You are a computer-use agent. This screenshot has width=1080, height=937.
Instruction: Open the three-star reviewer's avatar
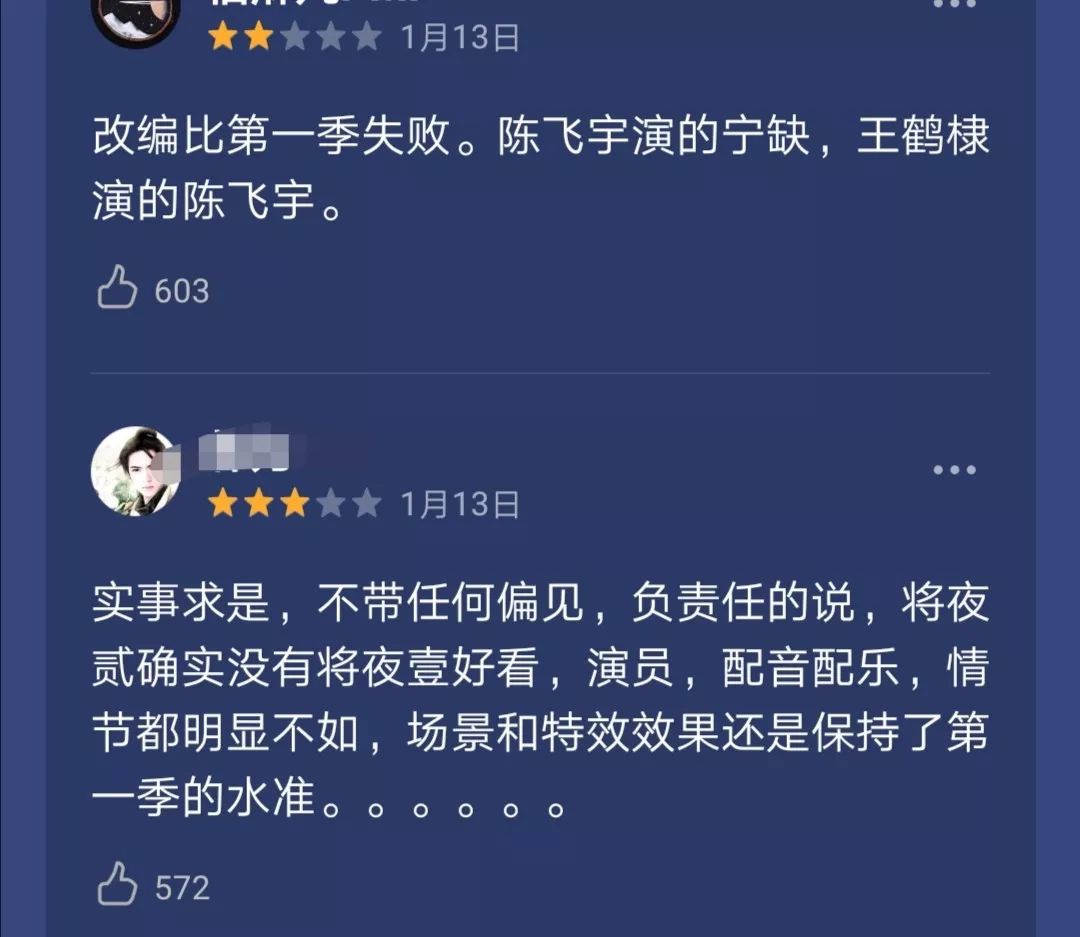pos(135,471)
